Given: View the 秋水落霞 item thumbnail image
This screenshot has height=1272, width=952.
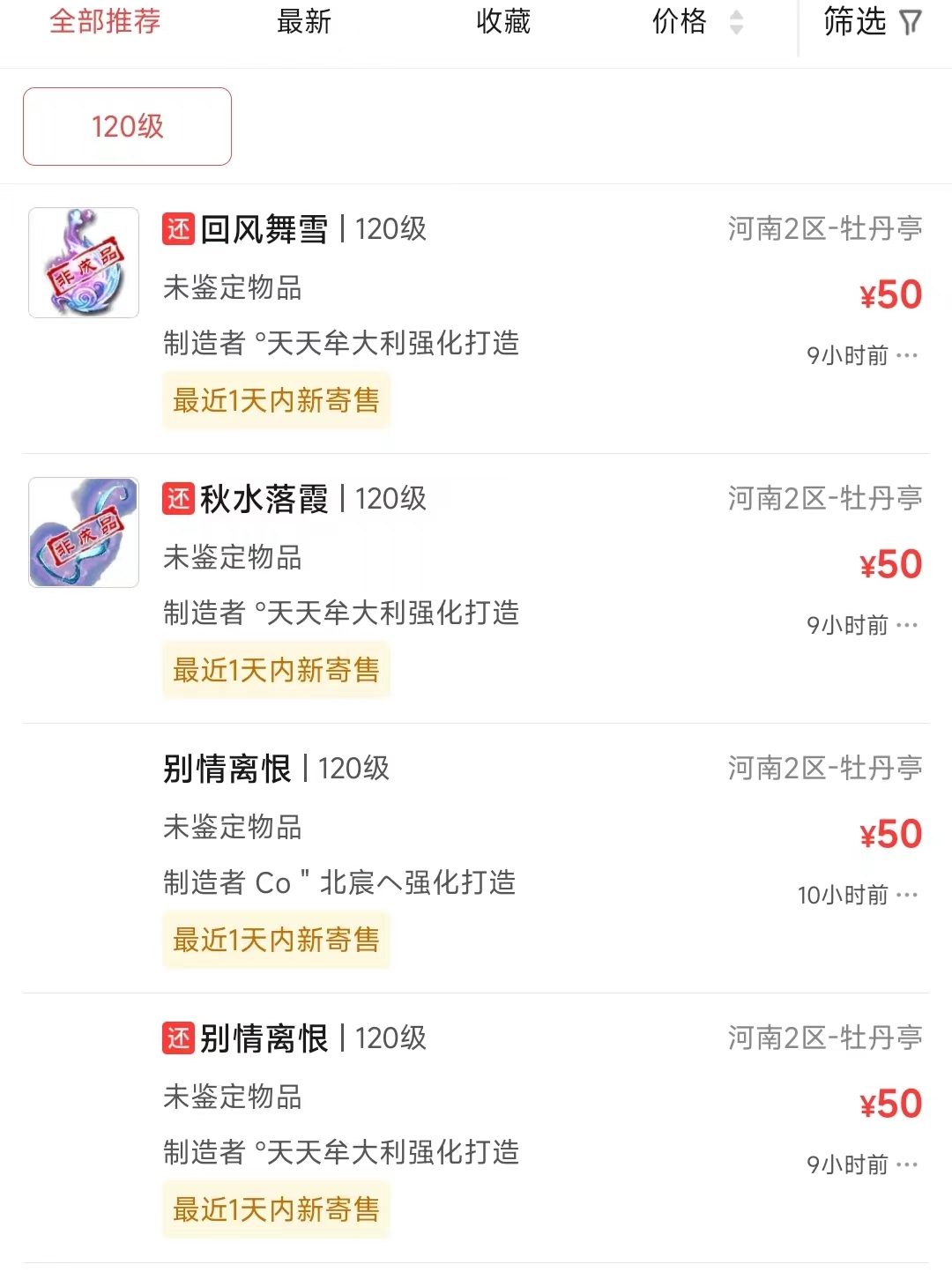Looking at the screenshot, I should pos(83,532).
